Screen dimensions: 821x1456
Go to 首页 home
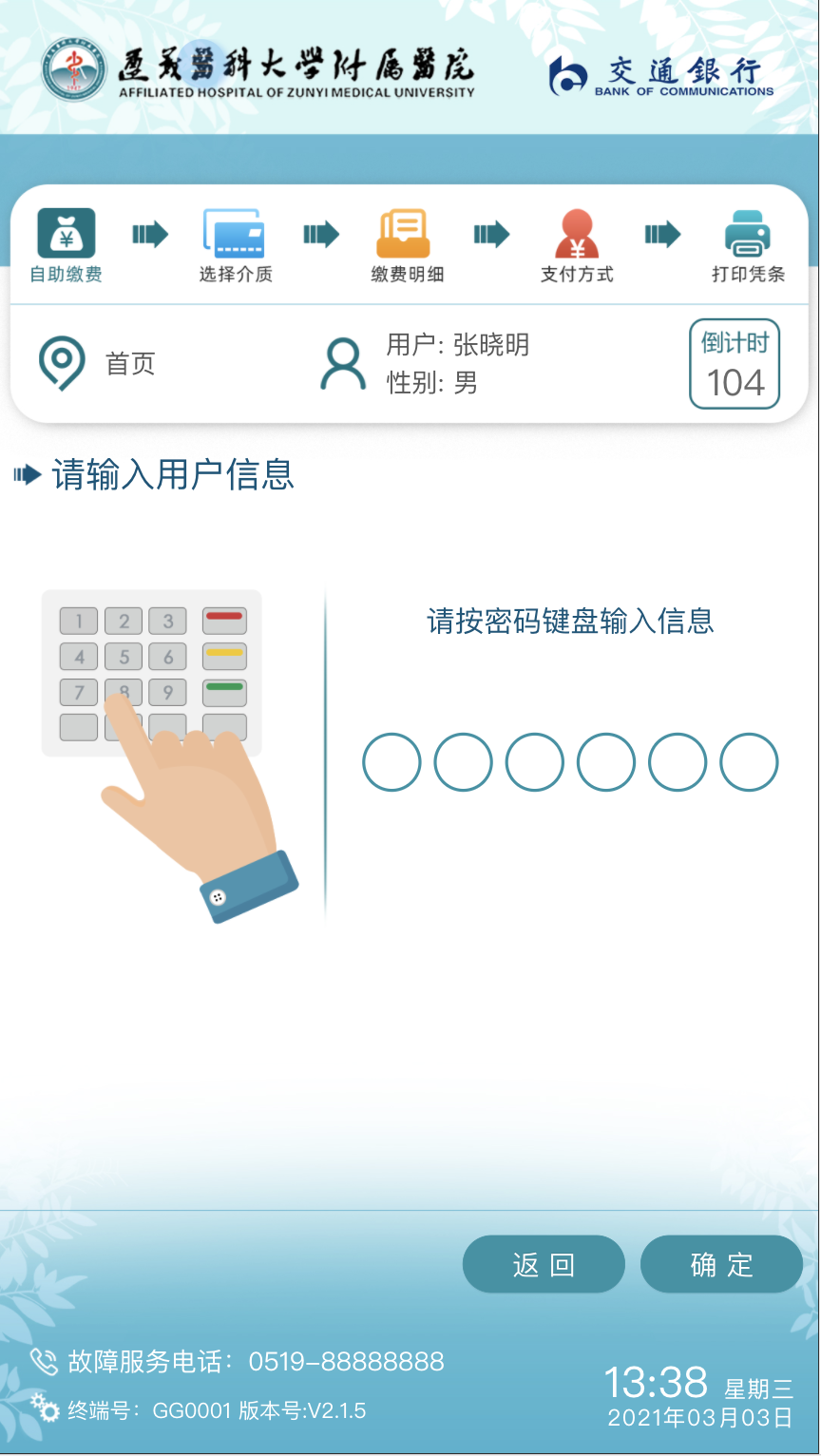click(x=97, y=363)
